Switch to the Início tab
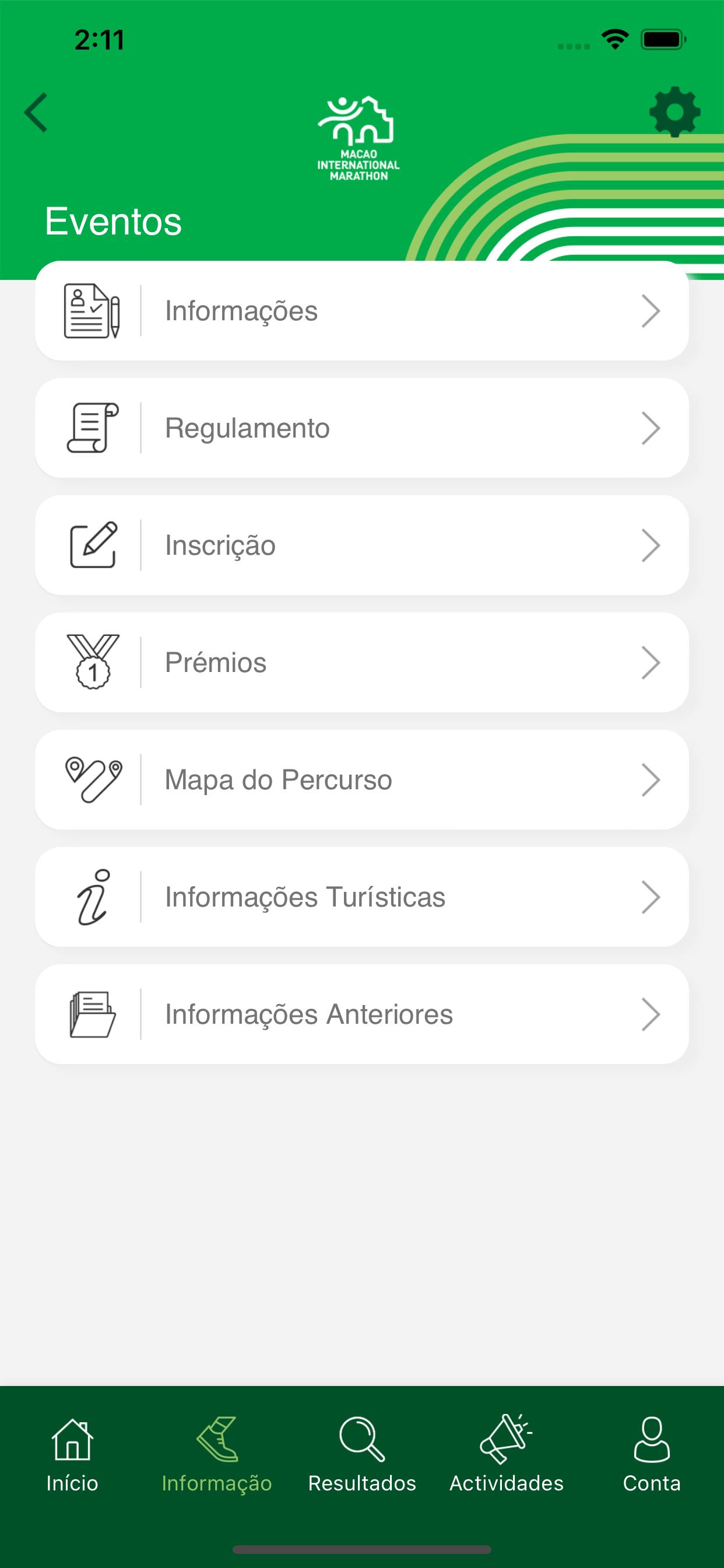Image resolution: width=724 pixels, height=1568 pixels. tap(72, 1455)
